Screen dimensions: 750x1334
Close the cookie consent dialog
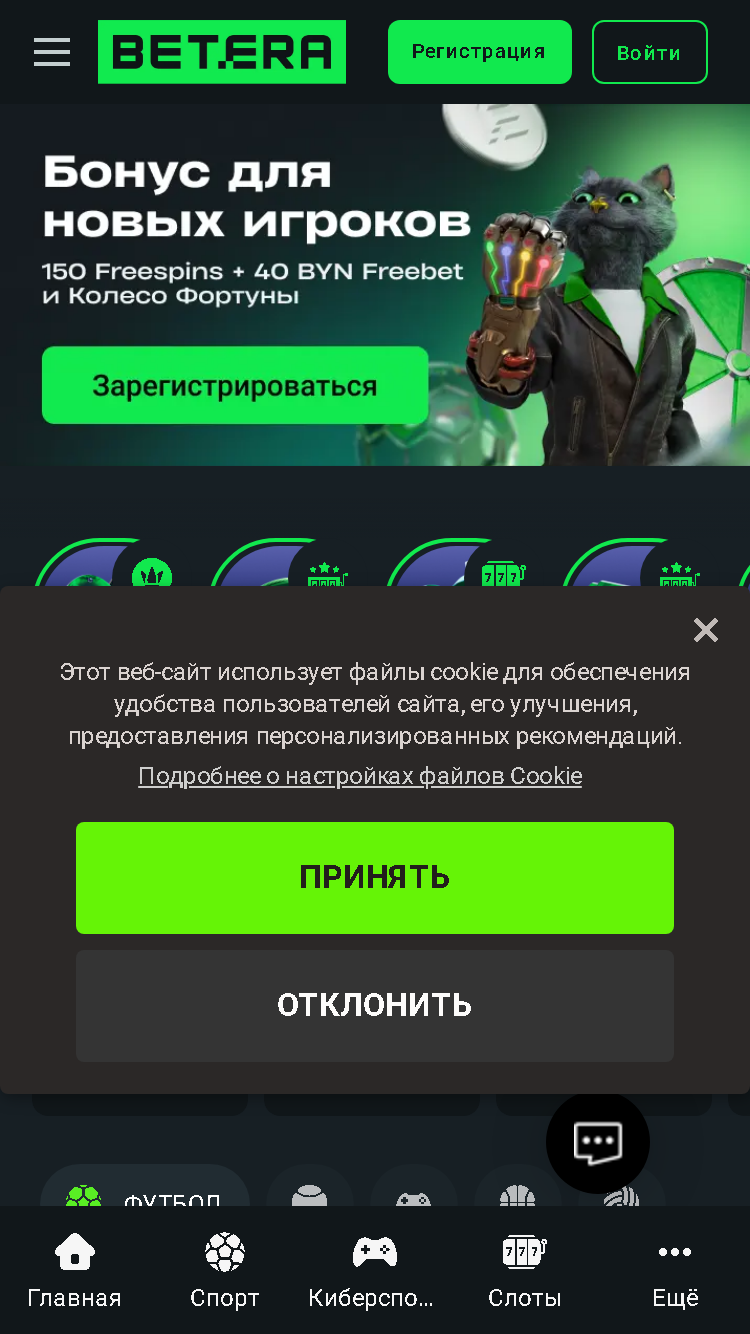[x=706, y=630]
